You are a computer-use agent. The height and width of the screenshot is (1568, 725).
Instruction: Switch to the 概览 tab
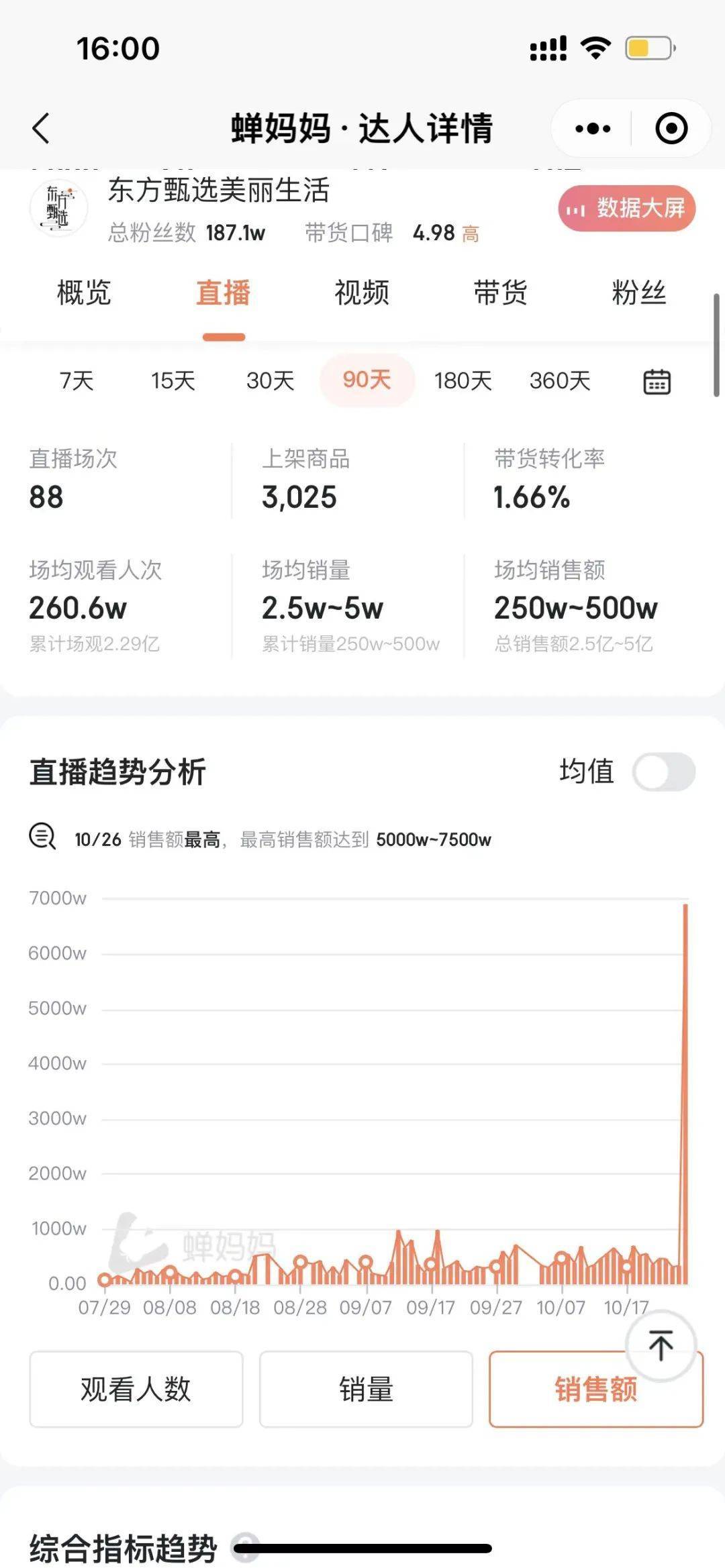(x=84, y=293)
